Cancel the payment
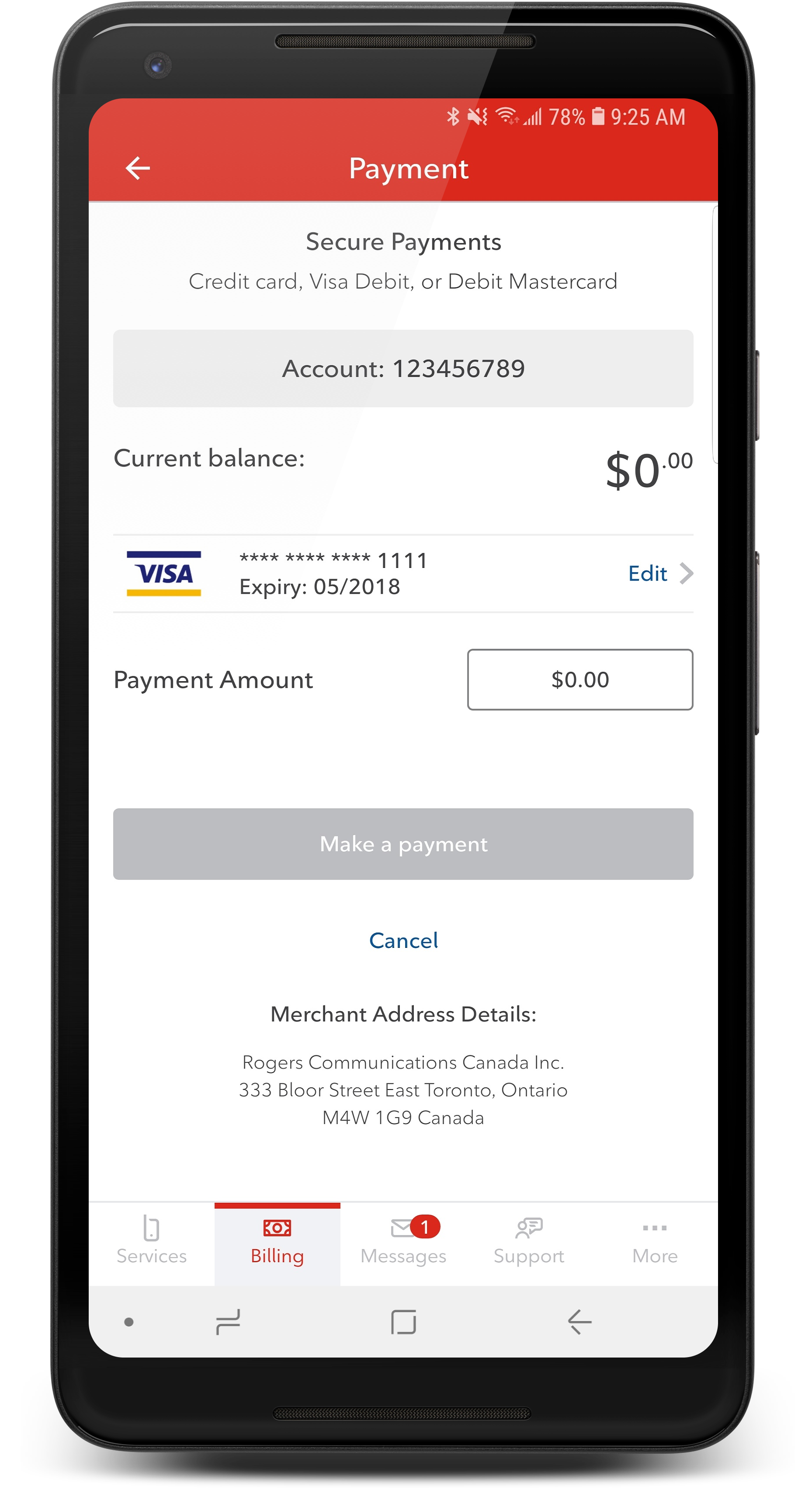The width and height of the screenshot is (812, 1511). (403, 940)
